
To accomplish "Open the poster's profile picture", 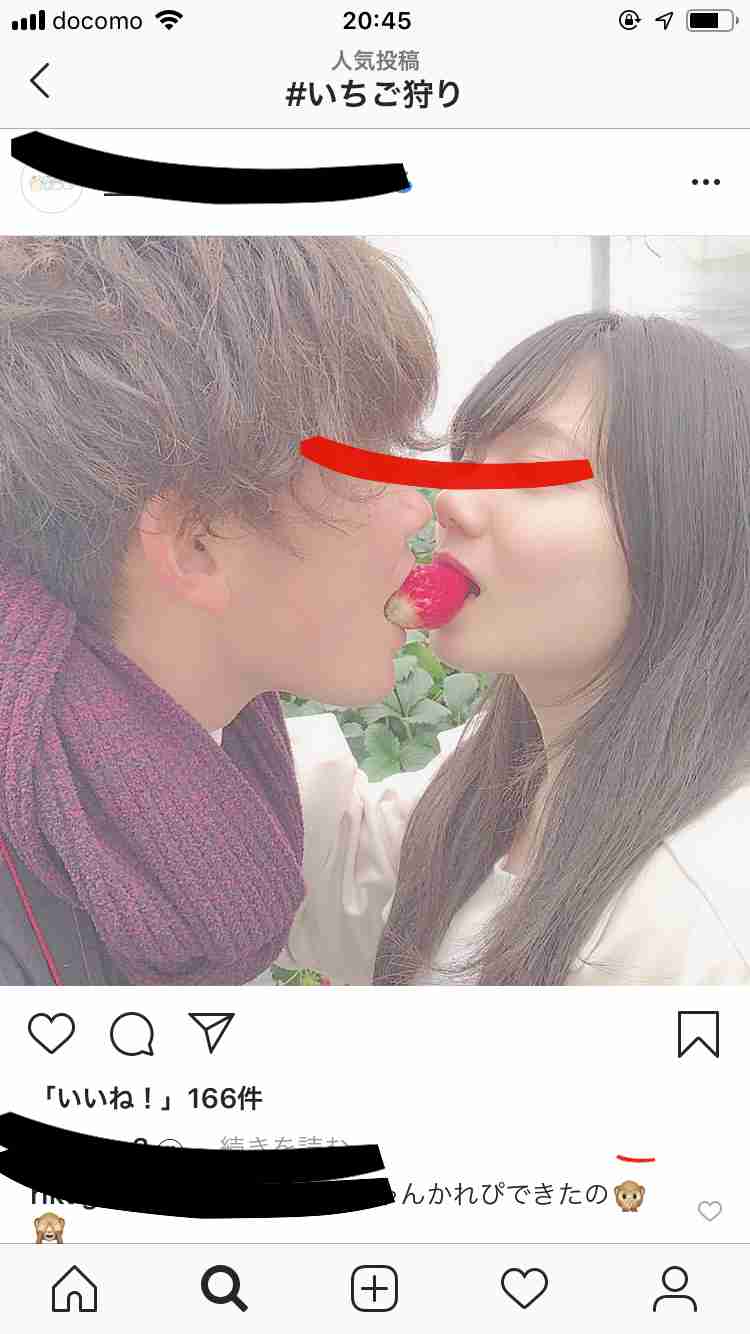I will click(x=52, y=184).
